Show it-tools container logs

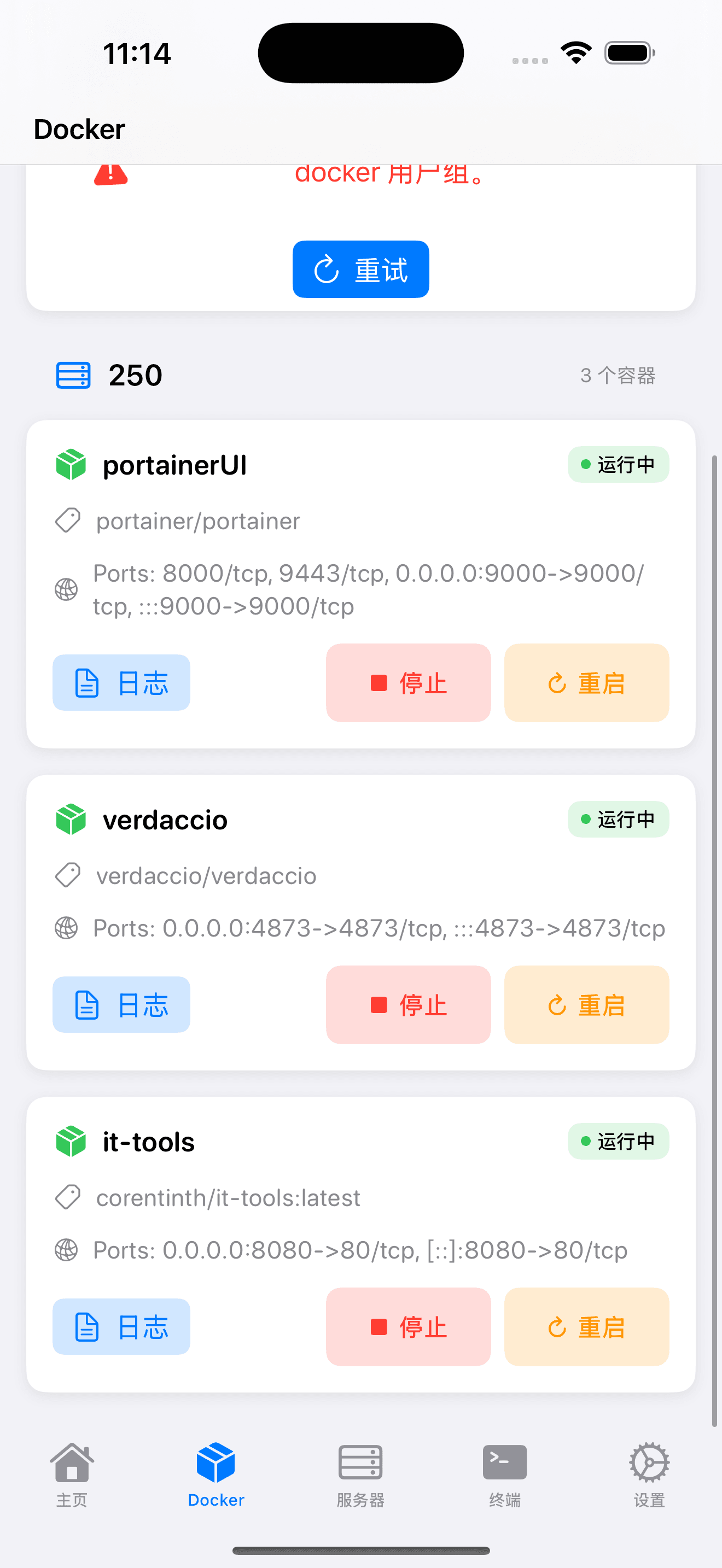tap(121, 1326)
